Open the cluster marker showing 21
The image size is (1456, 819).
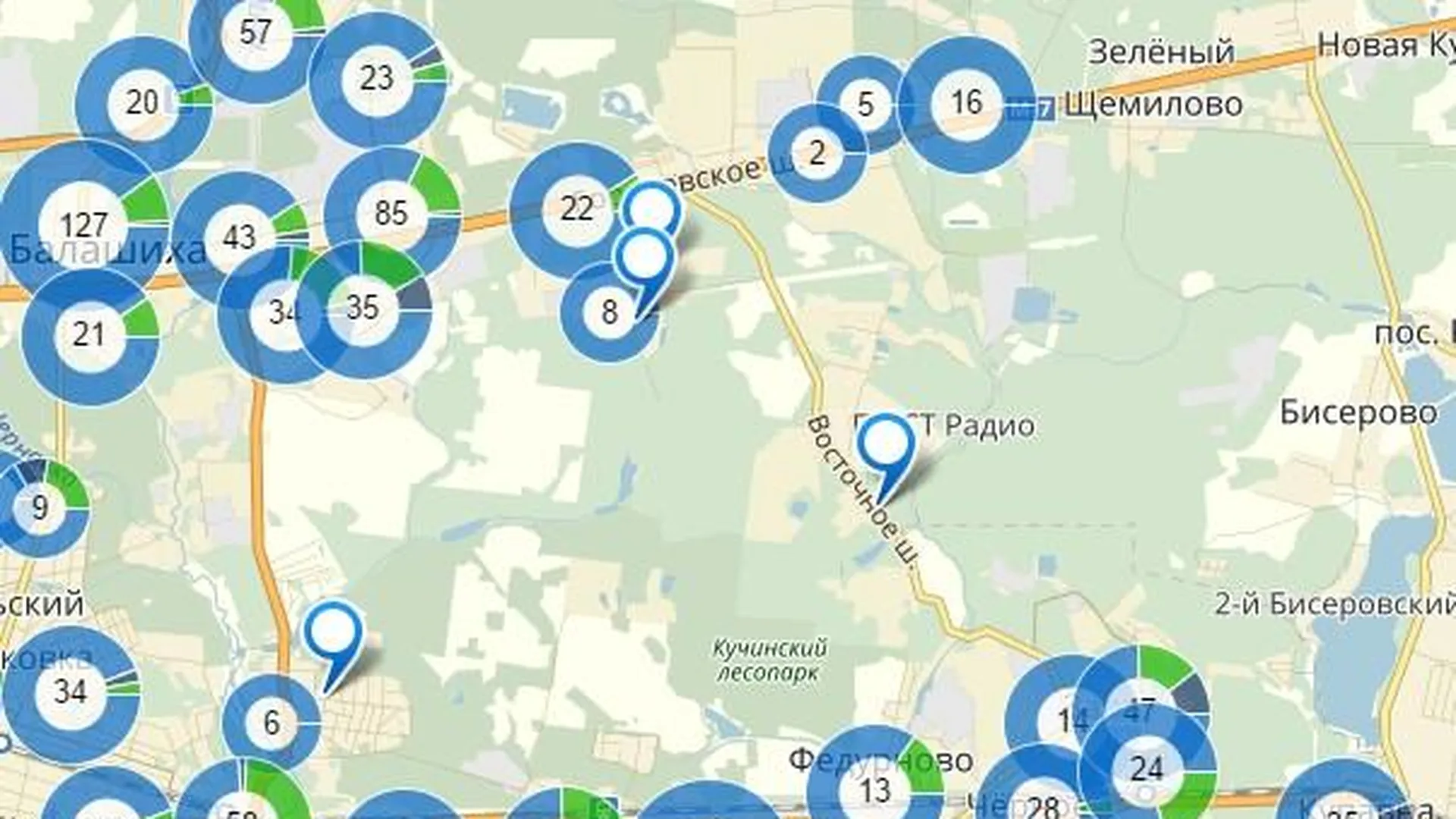(x=89, y=334)
